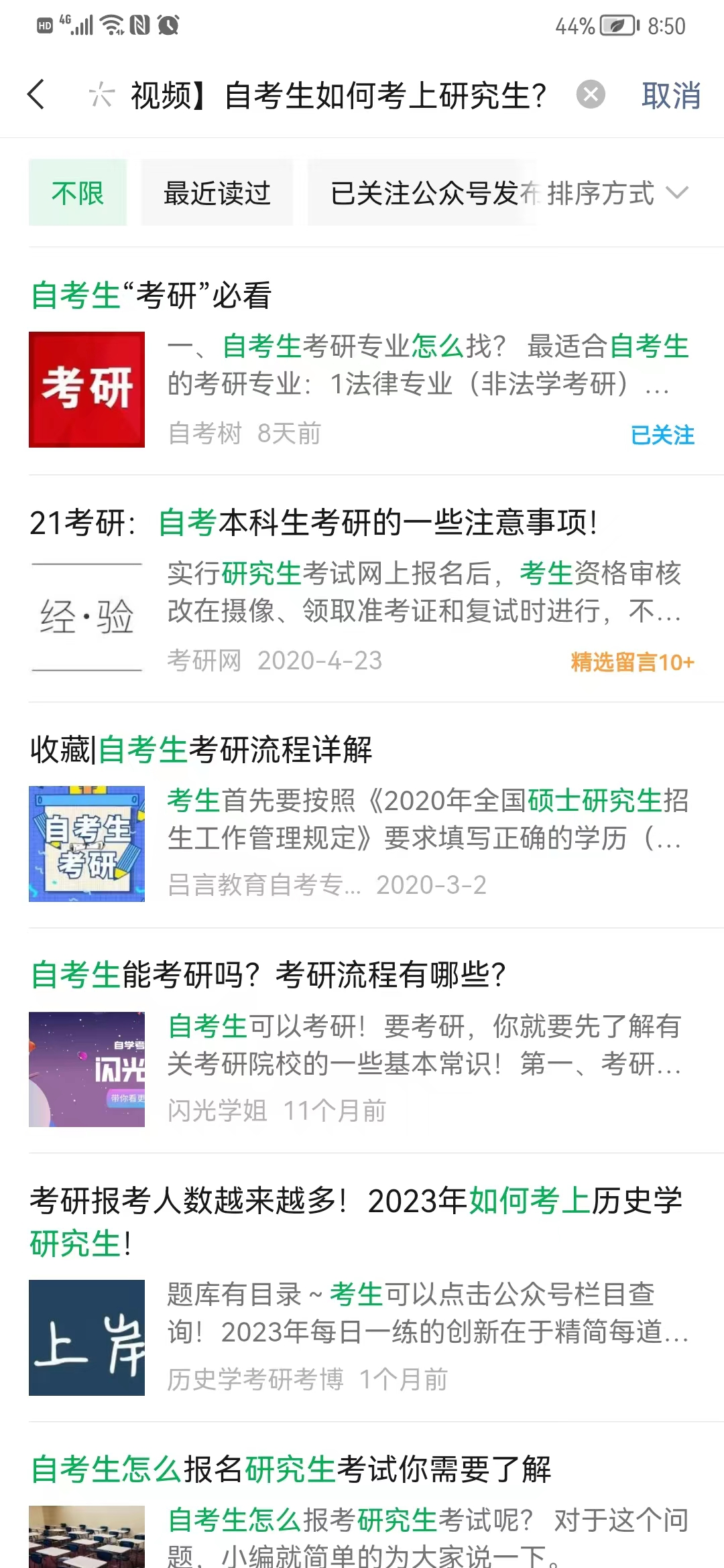Go back using the top-left arrow
Viewport: 724px width, 1568px height.
[x=37, y=94]
